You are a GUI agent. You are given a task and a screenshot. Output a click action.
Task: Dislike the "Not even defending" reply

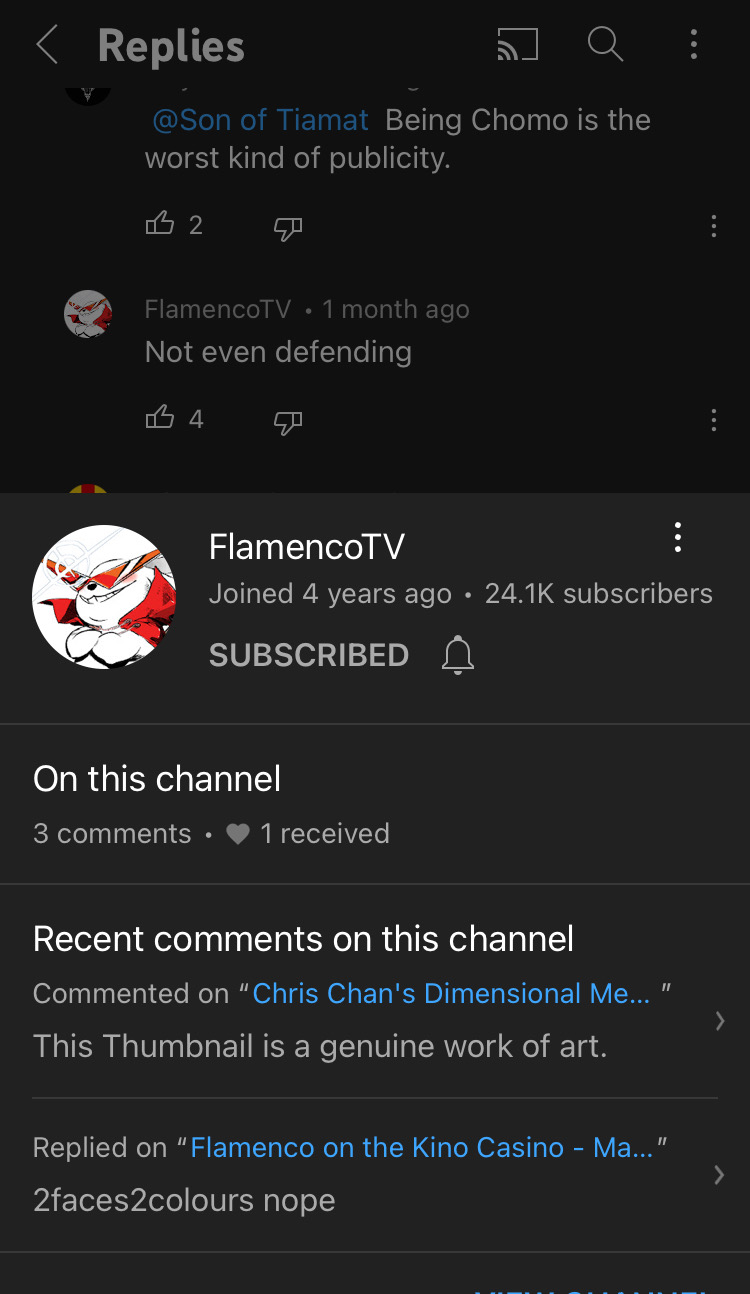288,423
